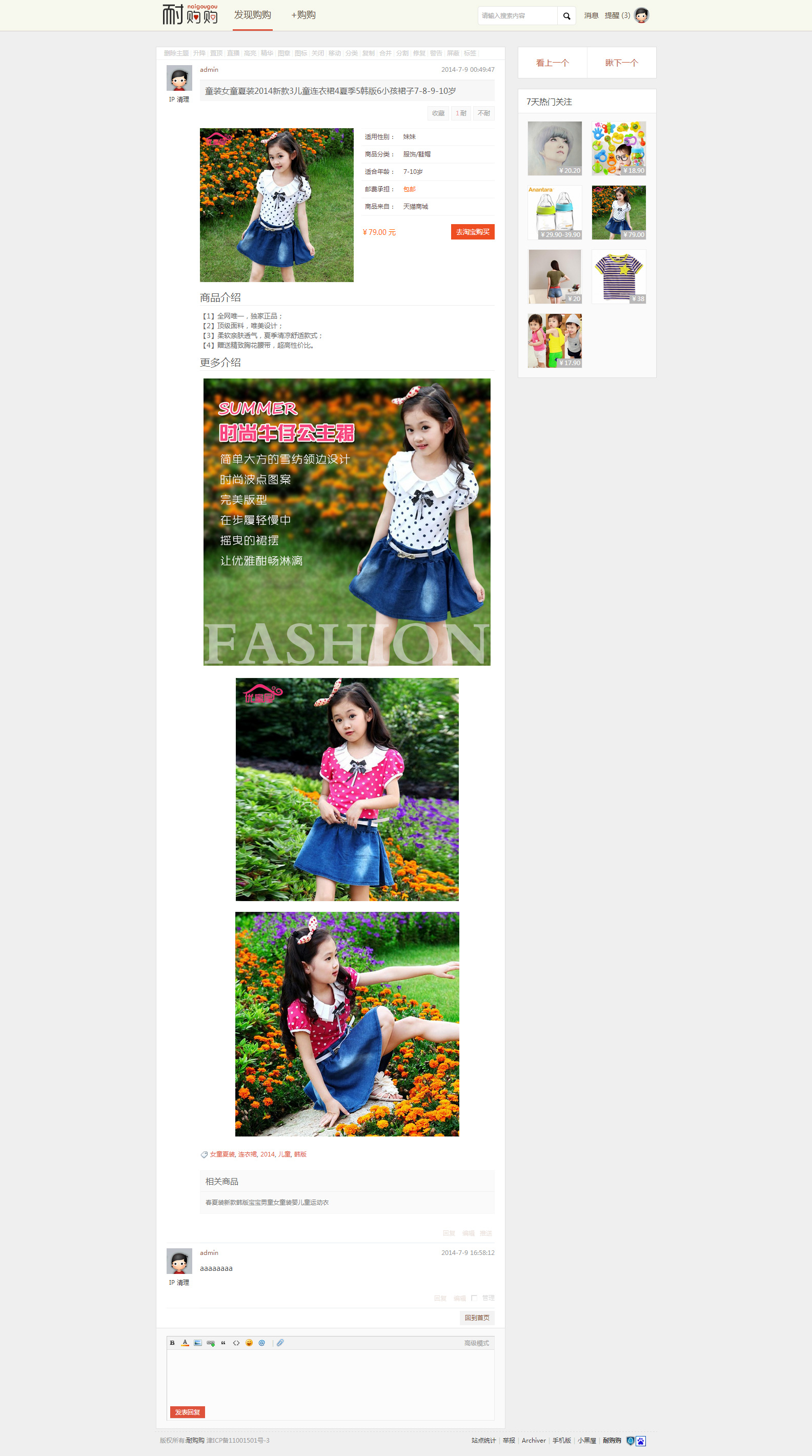812x1456 pixels.
Task: Open hot item priced ¥18.90
Action: [x=619, y=148]
